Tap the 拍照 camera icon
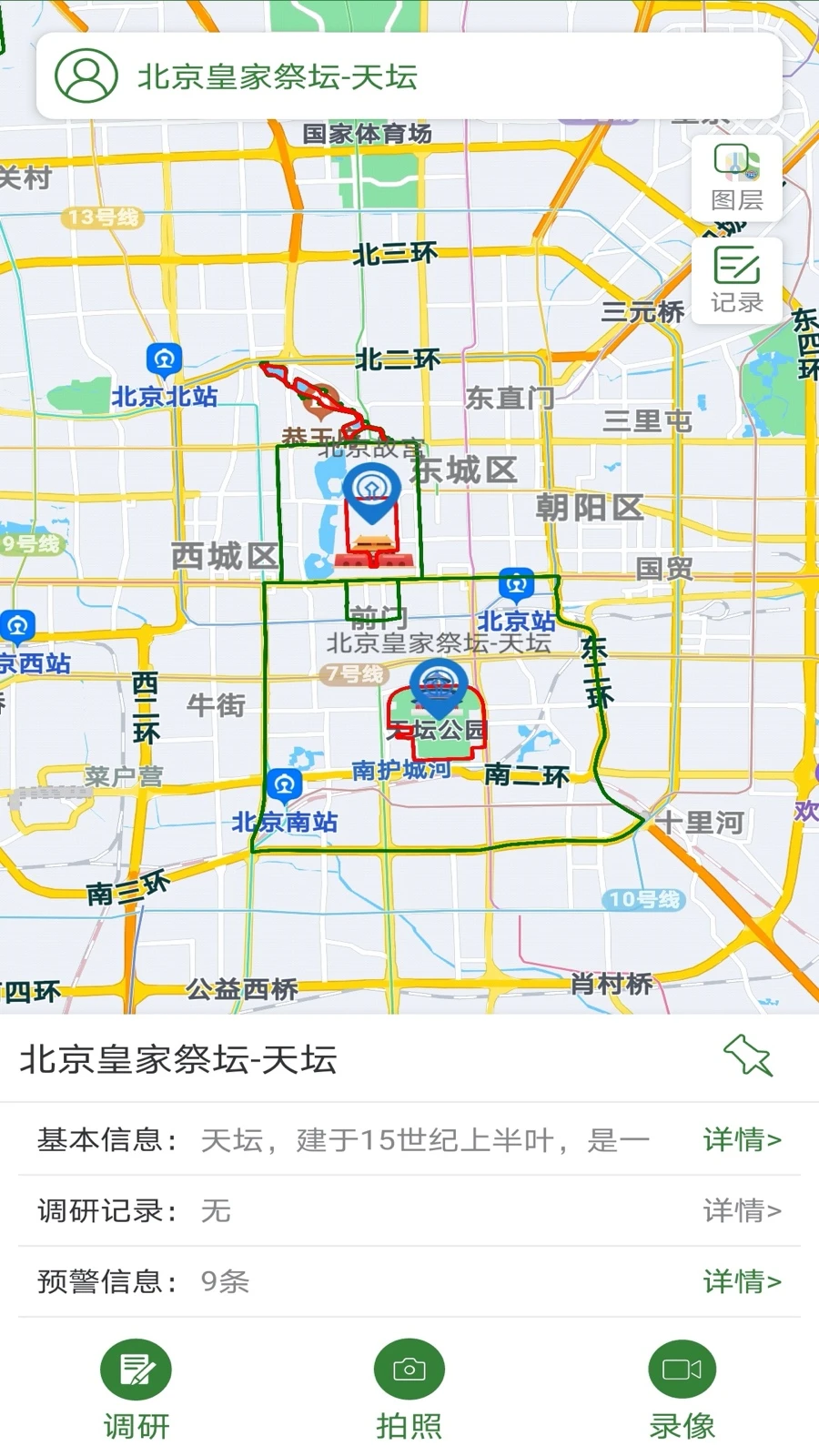The image size is (819, 1456). 409,1367
